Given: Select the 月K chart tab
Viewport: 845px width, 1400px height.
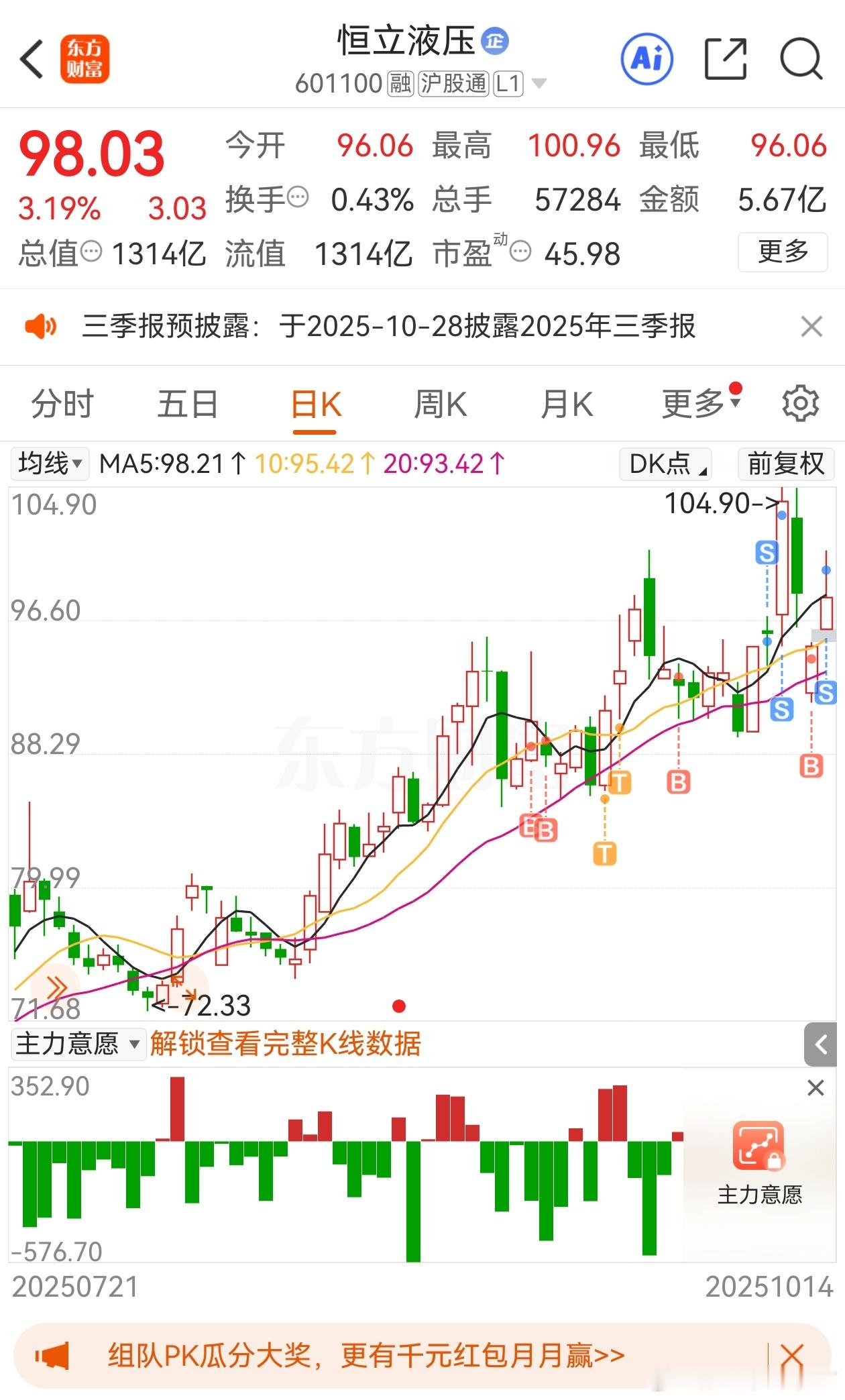Looking at the screenshot, I should 567,405.
